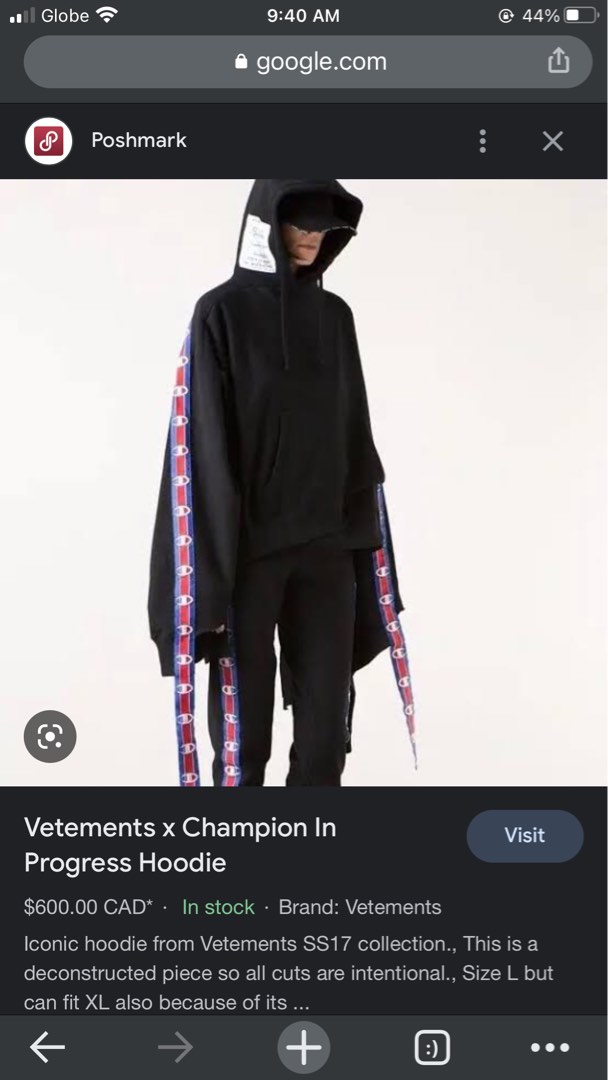Open a new browser tab
Screen dimensions: 608x1080
point(303,1047)
